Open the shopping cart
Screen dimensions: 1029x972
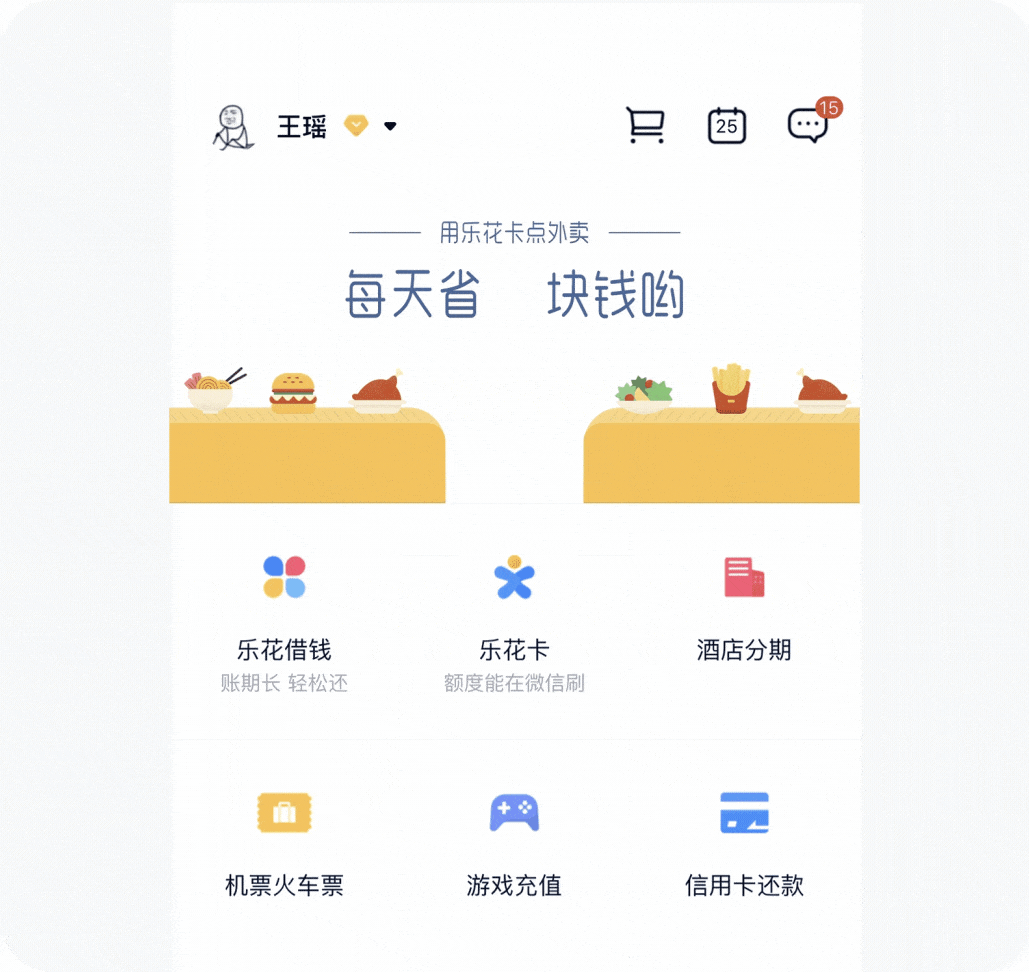[645, 126]
